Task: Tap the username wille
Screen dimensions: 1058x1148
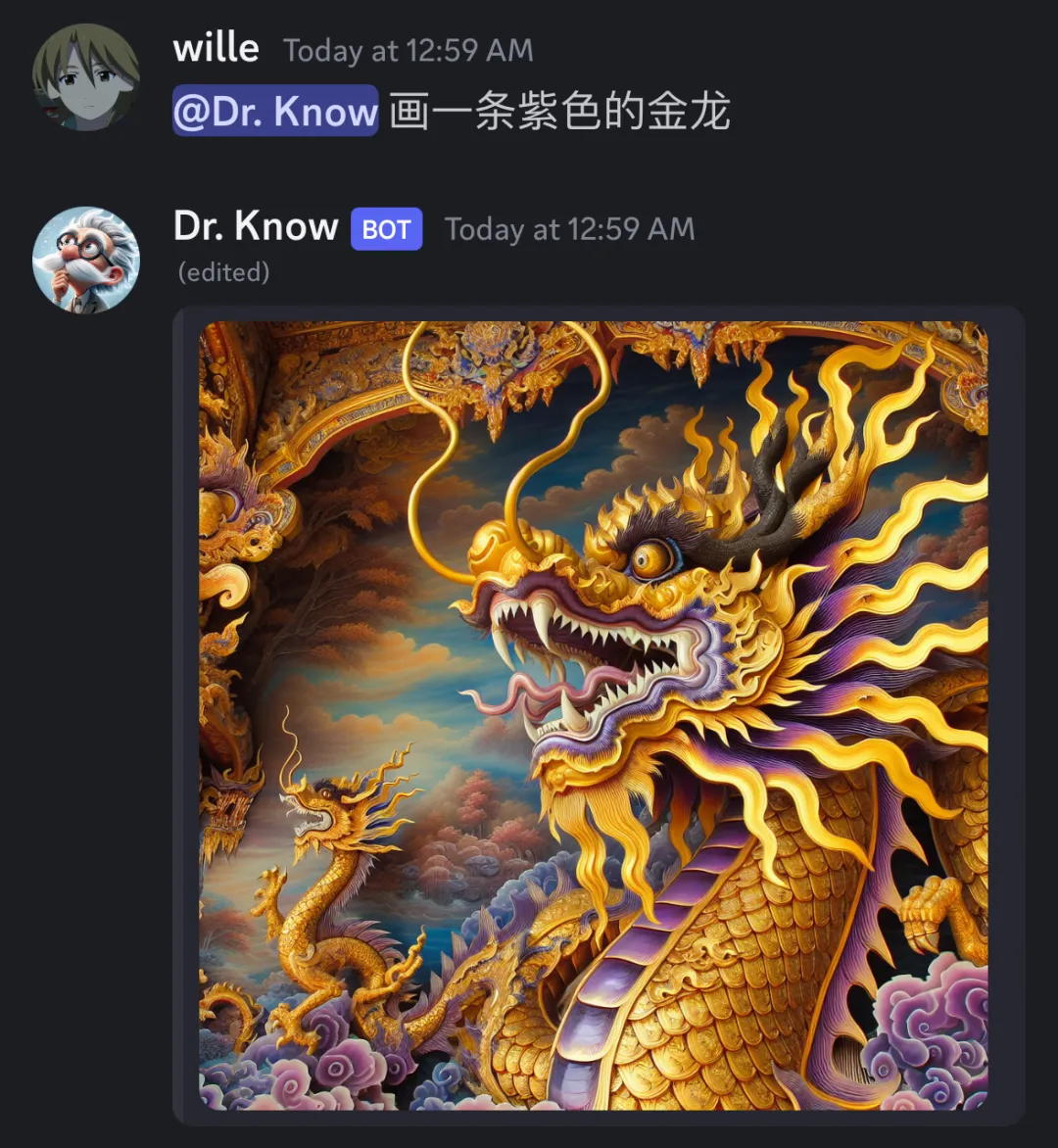Action: click(x=216, y=48)
